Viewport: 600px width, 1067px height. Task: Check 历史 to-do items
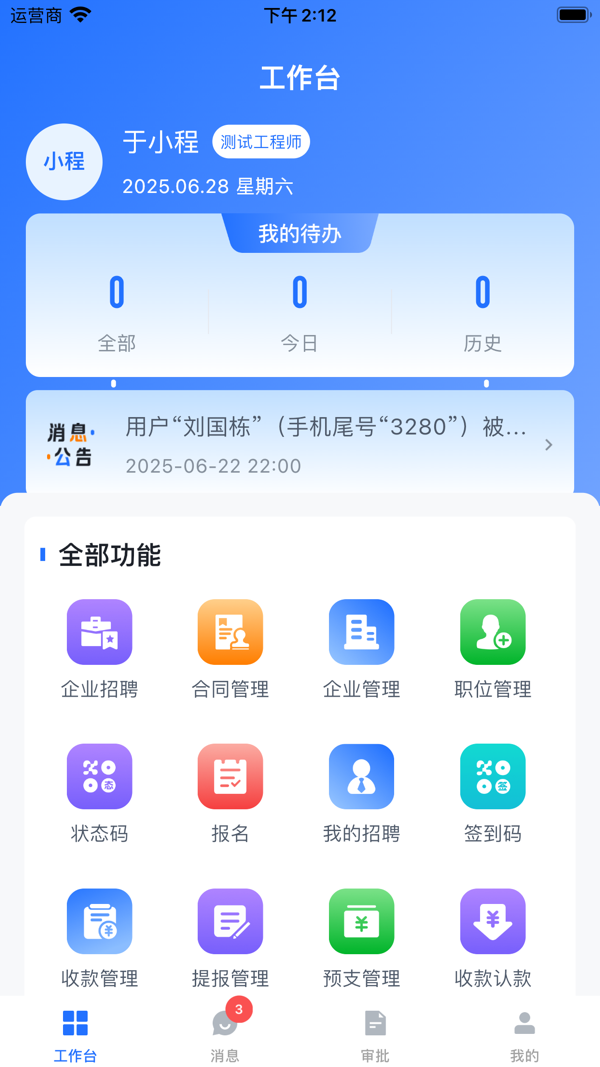coord(482,310)
